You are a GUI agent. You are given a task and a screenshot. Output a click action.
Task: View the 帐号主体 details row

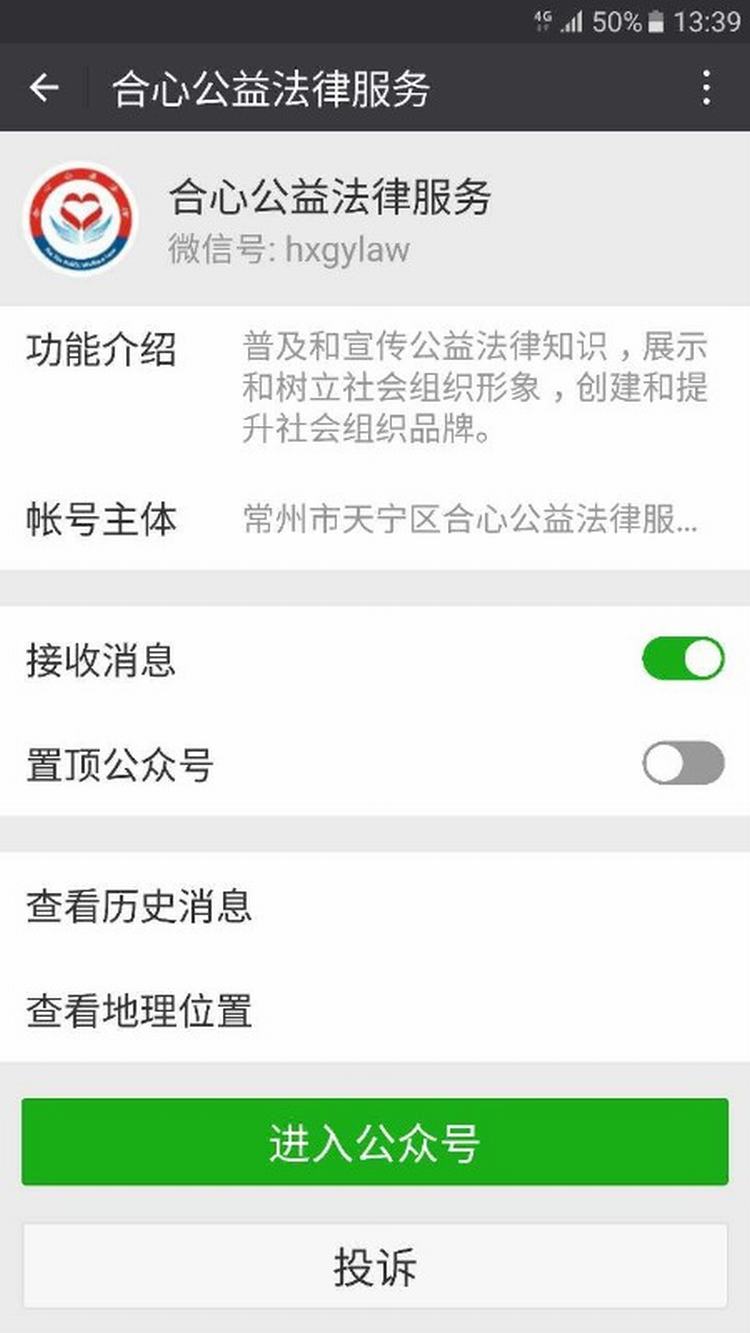coord(375,520)
